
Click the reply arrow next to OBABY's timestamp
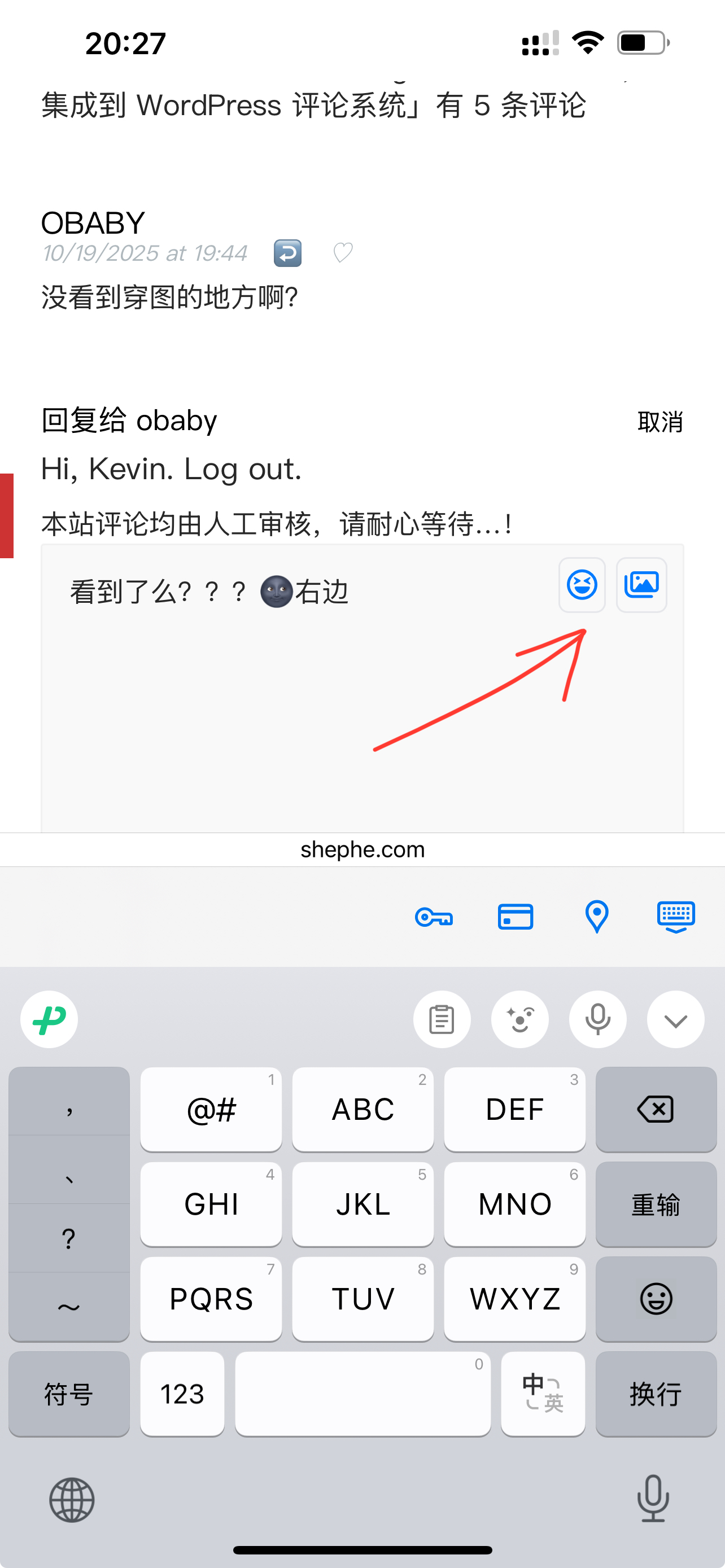pyautogui.click(x=287, y=253)
